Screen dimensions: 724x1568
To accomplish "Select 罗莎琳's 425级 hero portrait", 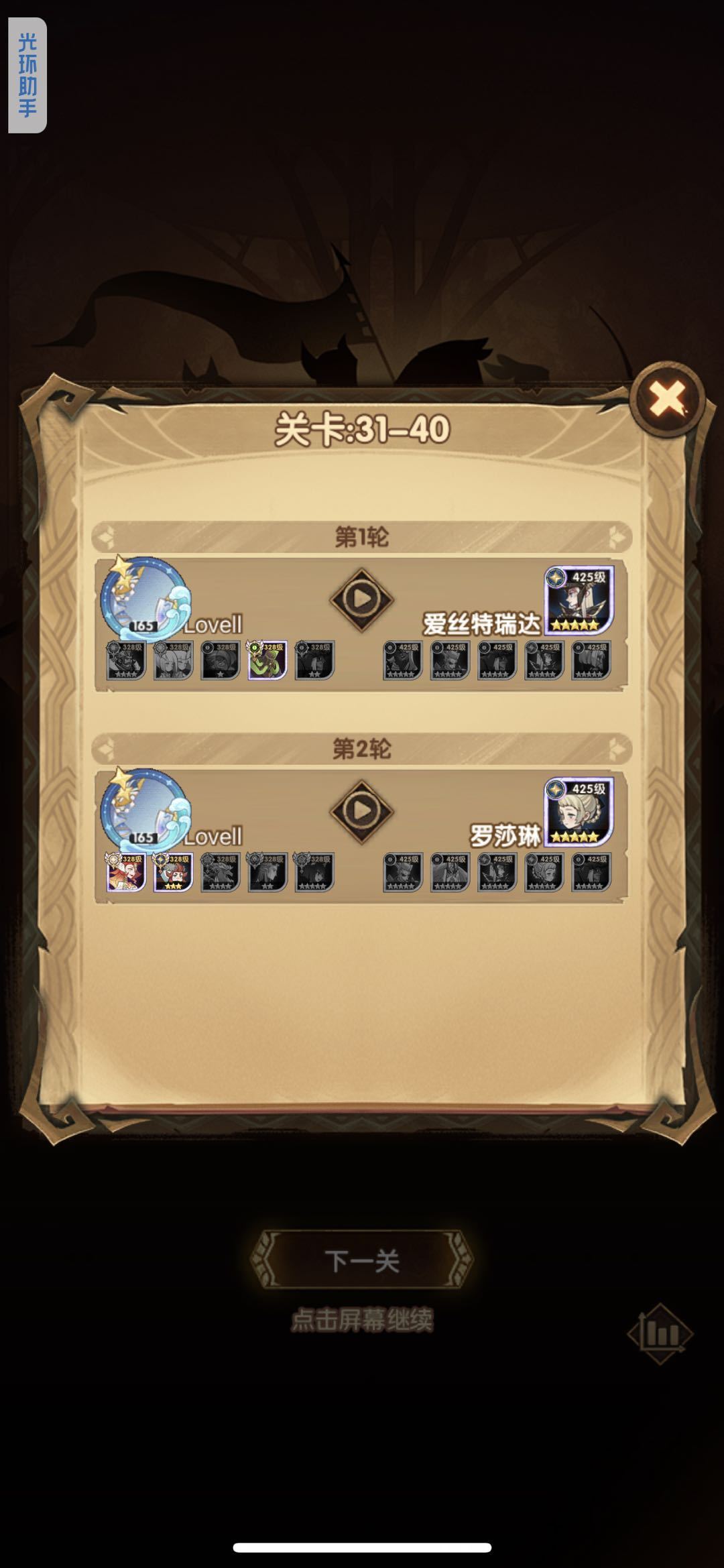I will pyautogui.click(x=580, y=811).
